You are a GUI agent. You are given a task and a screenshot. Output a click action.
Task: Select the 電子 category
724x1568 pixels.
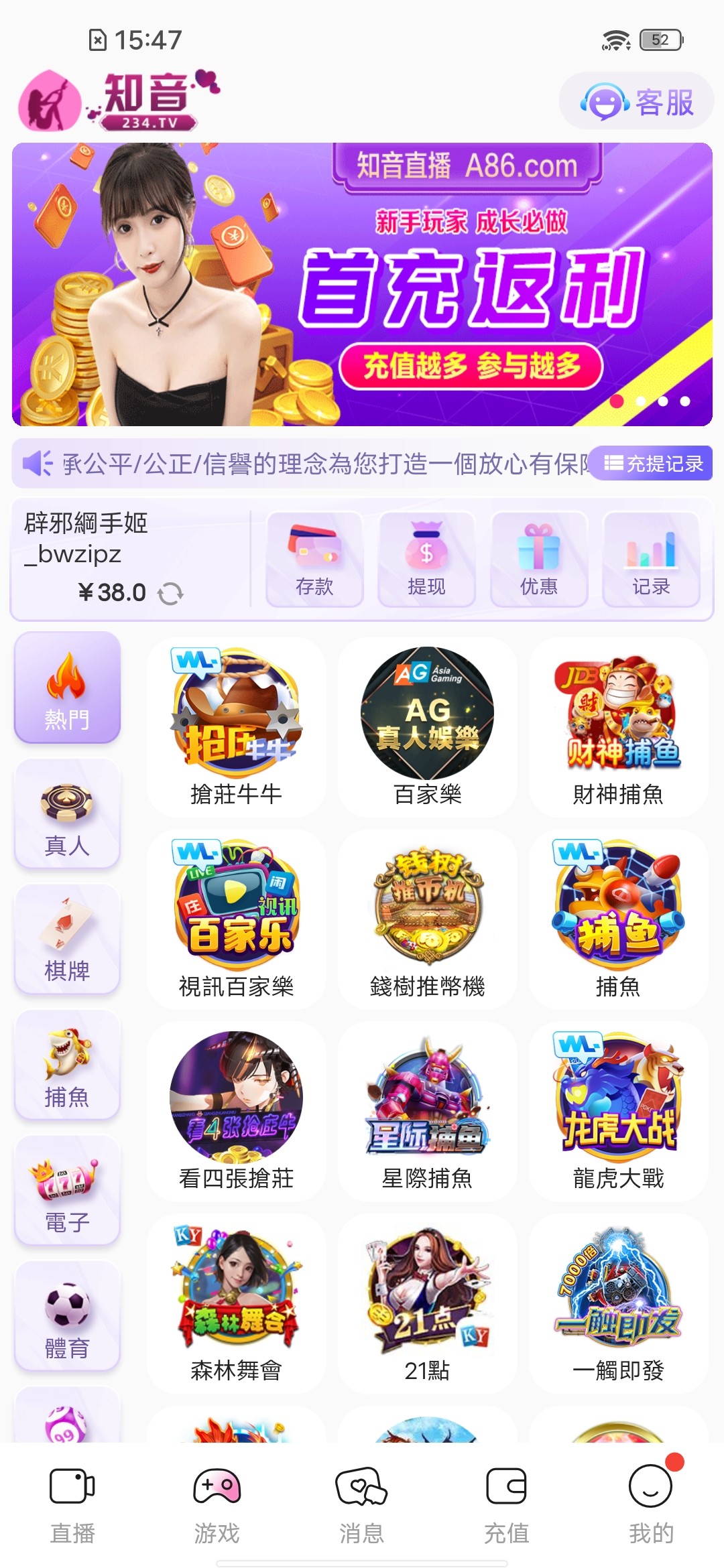coord(67,1190)
